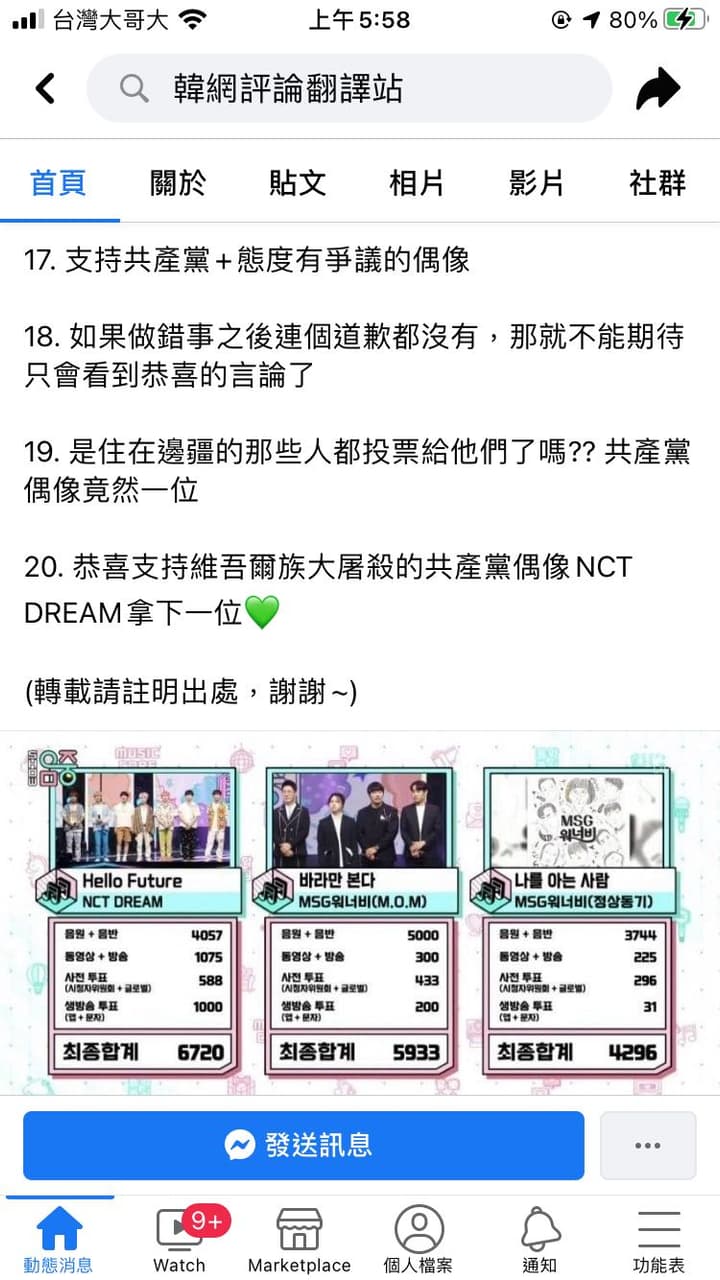Screen dimensions: 720x1280
Task: View the 相片 tab
Action: coord(417,183)
